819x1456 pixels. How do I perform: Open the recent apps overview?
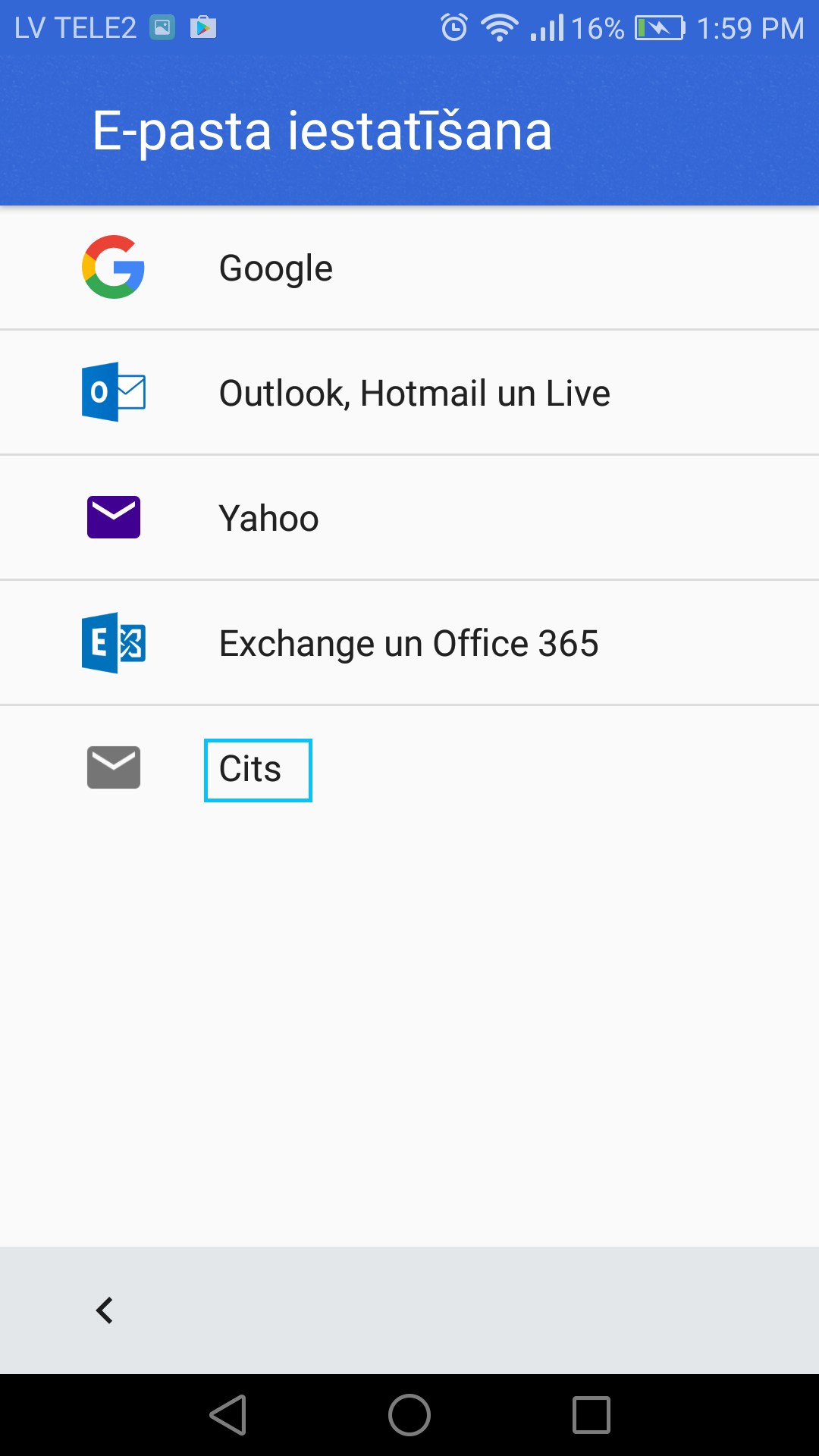[x=591, y=1415]
